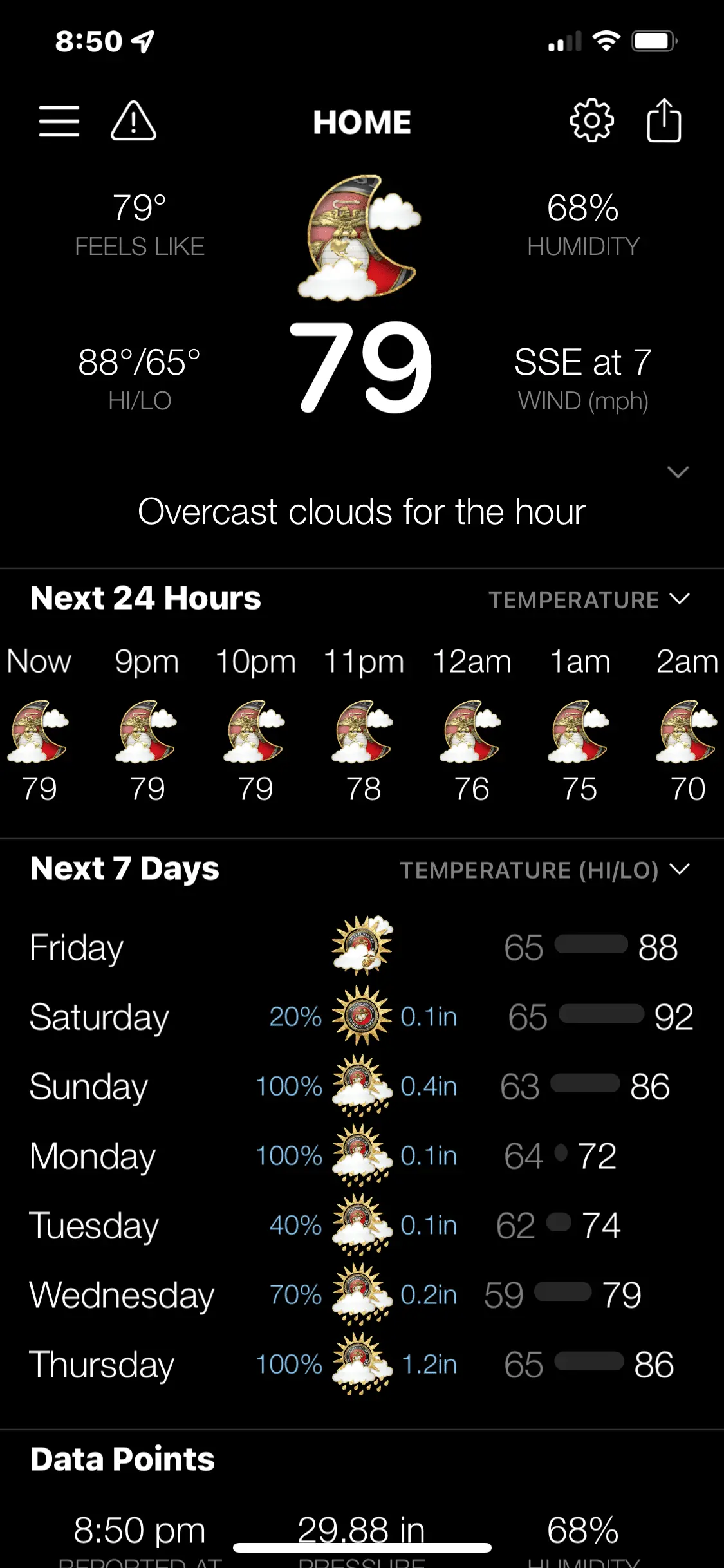Screen dimensions: 724x1568
Task: Open the hamburger menu
Action: (x=59, y=121)
